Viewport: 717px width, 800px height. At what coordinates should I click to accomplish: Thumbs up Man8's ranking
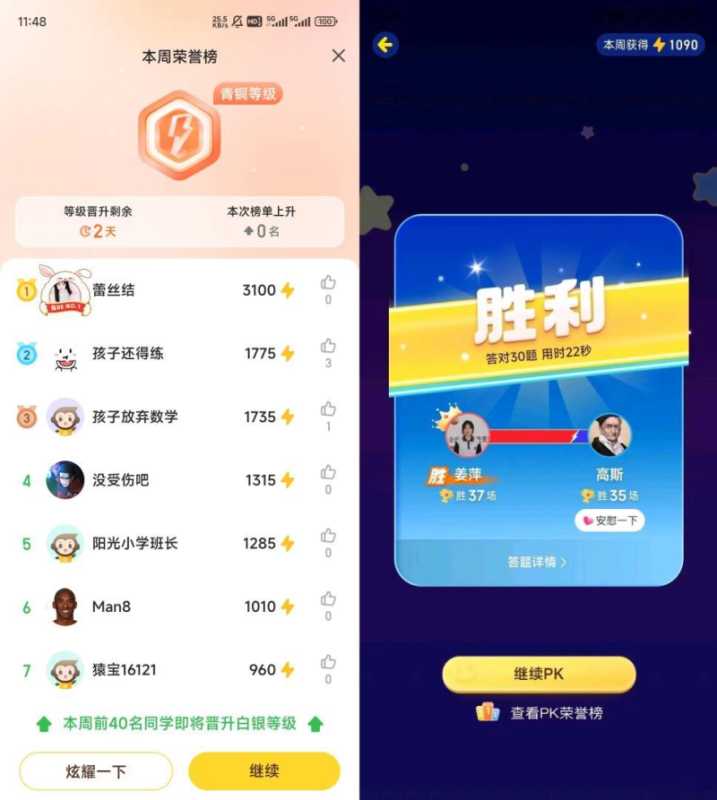coord(328,599)
